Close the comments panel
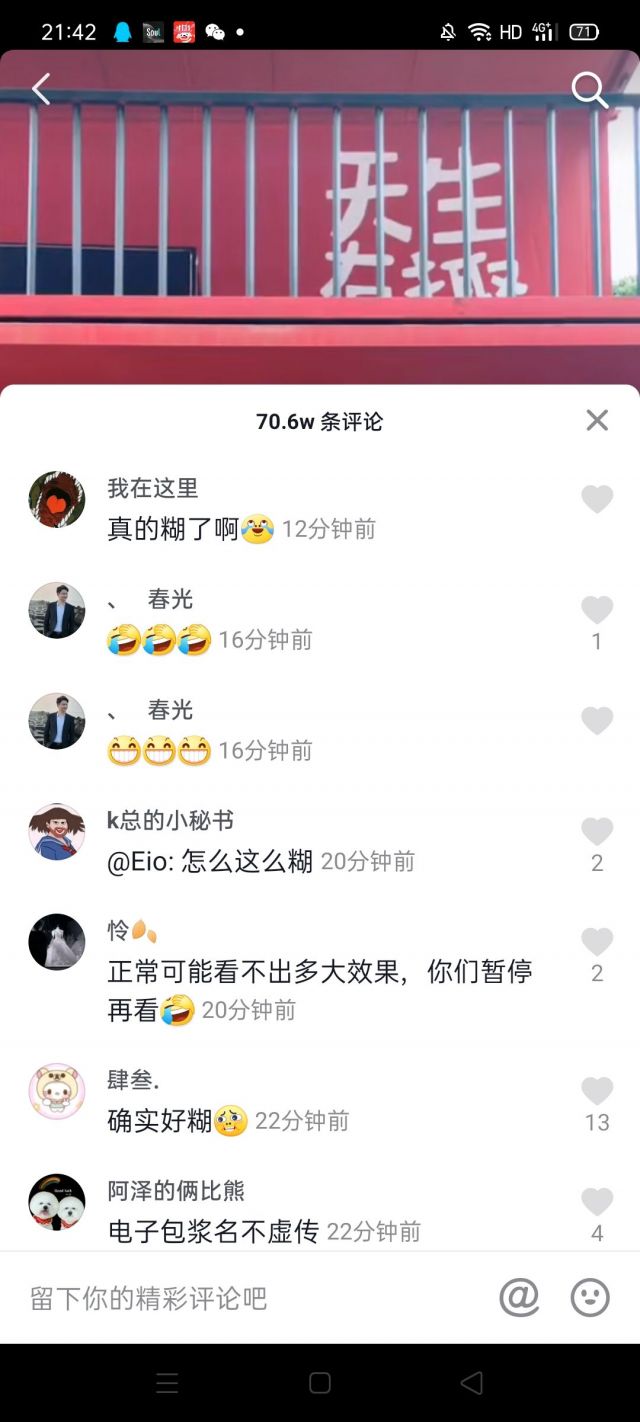The width and height of the screenshot is (640, 1422). click(x=597, y=420)
